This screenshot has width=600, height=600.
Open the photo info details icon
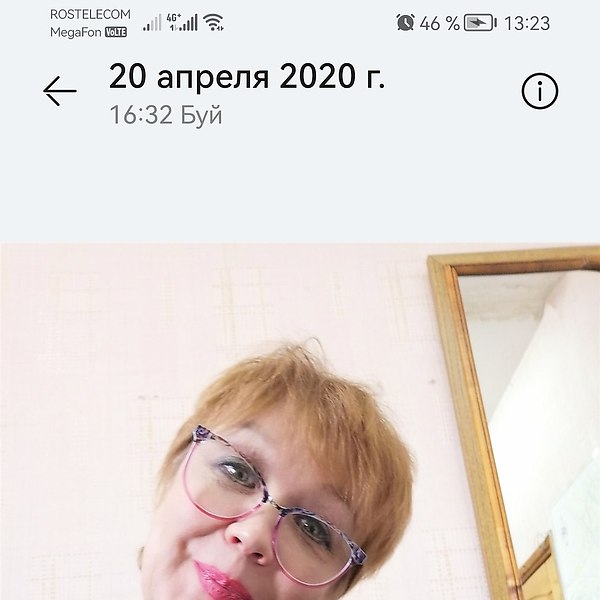coord(540,91)
